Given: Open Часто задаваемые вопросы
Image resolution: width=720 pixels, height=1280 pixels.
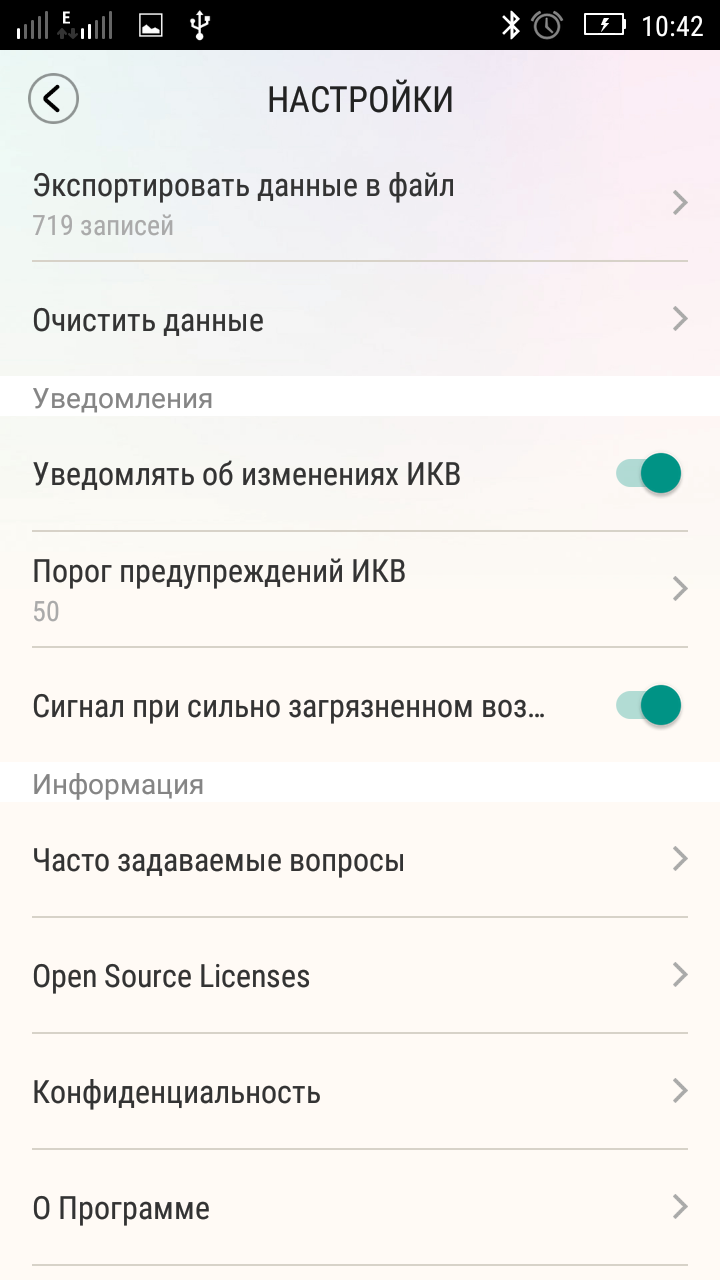Looking at the screenshot, I should pos(360,859).
